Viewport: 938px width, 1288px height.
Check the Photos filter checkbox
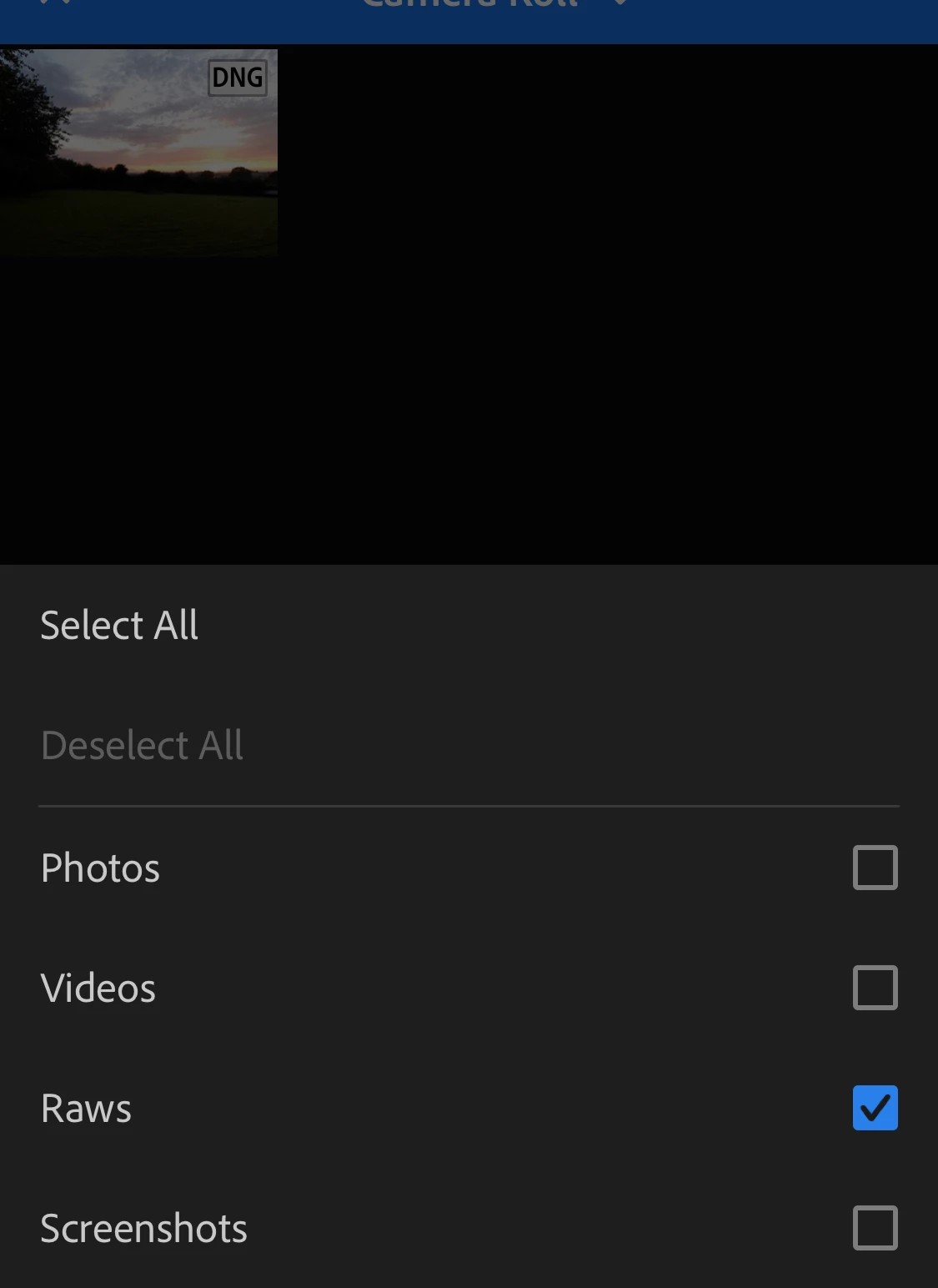pos(875,868)
